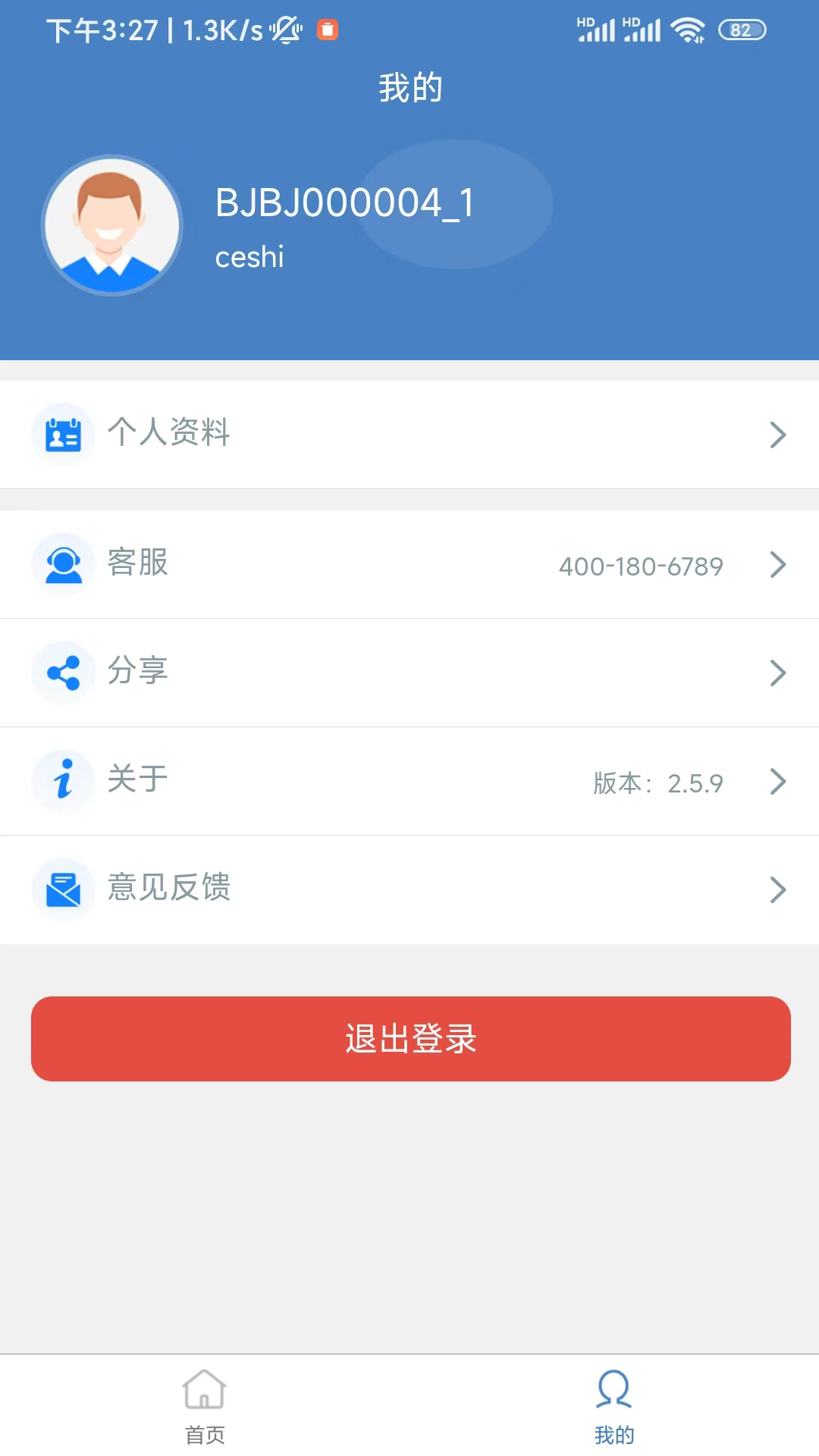Click the phone number 400-180-6789
Viewport: 819px width, 1456px height.
click(641, 566)
